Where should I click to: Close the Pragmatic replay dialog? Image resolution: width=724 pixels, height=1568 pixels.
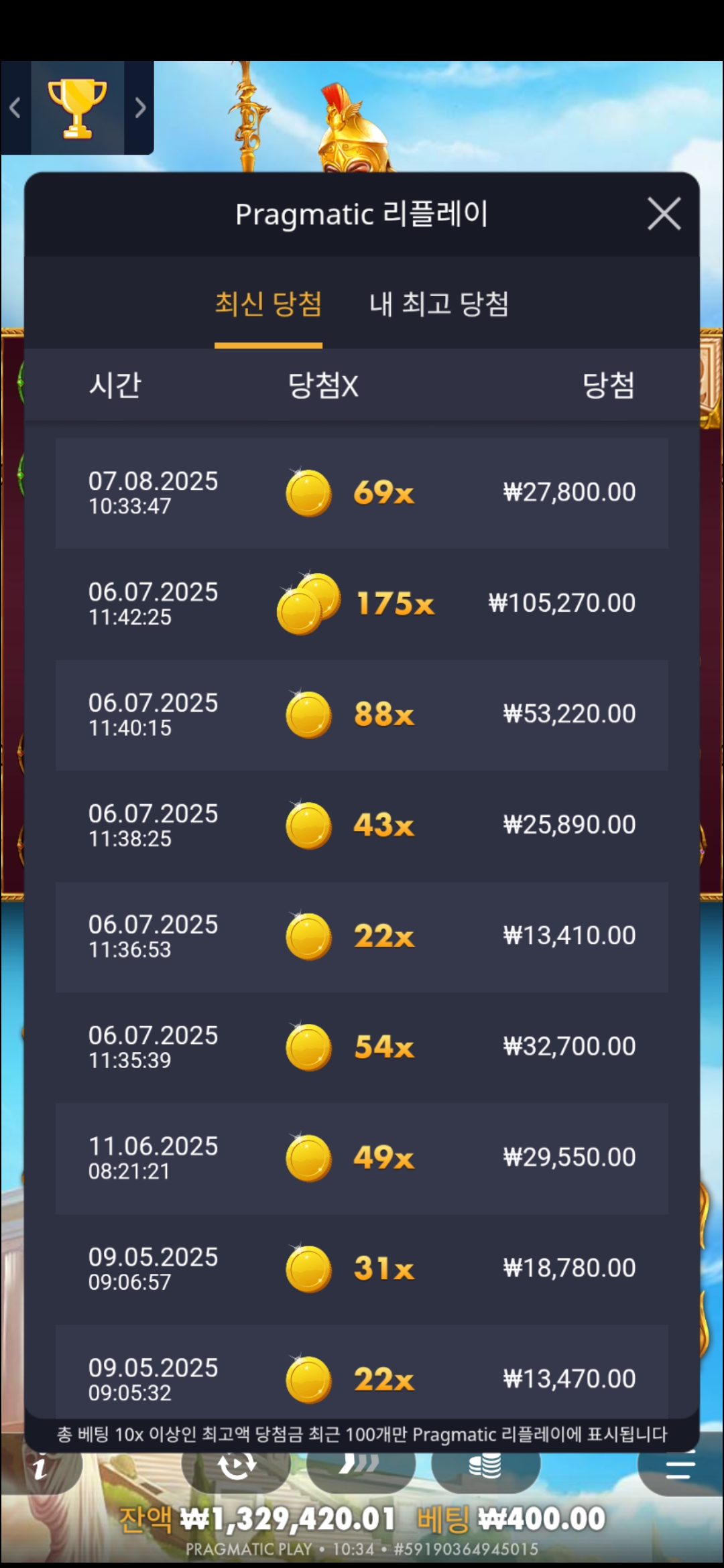coord(664,214)
